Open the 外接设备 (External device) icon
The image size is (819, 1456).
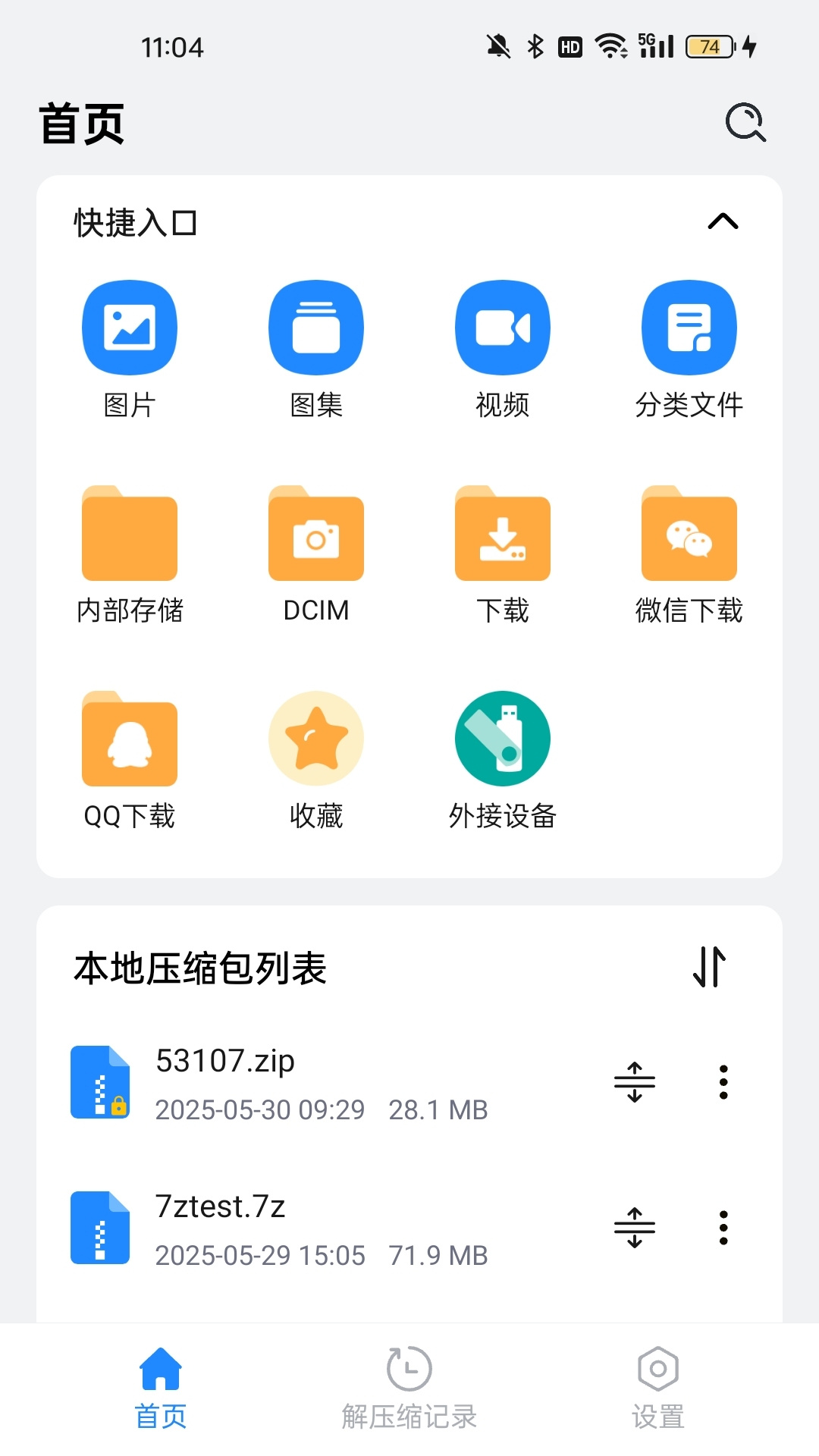pyautogui.click(x=503, y=737)
